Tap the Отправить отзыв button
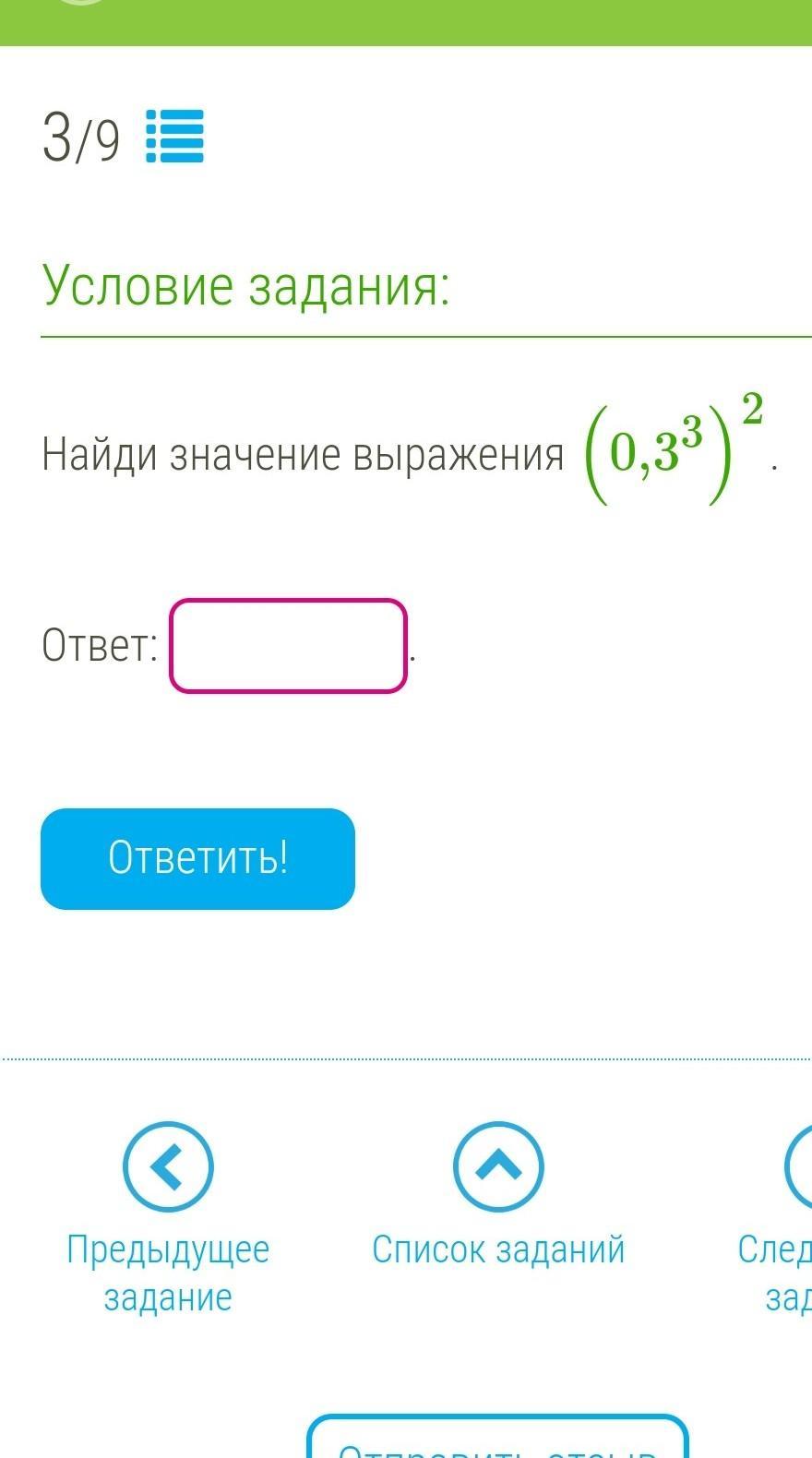The width and height of the screenshot is (812, 1458). [498, 1440]
